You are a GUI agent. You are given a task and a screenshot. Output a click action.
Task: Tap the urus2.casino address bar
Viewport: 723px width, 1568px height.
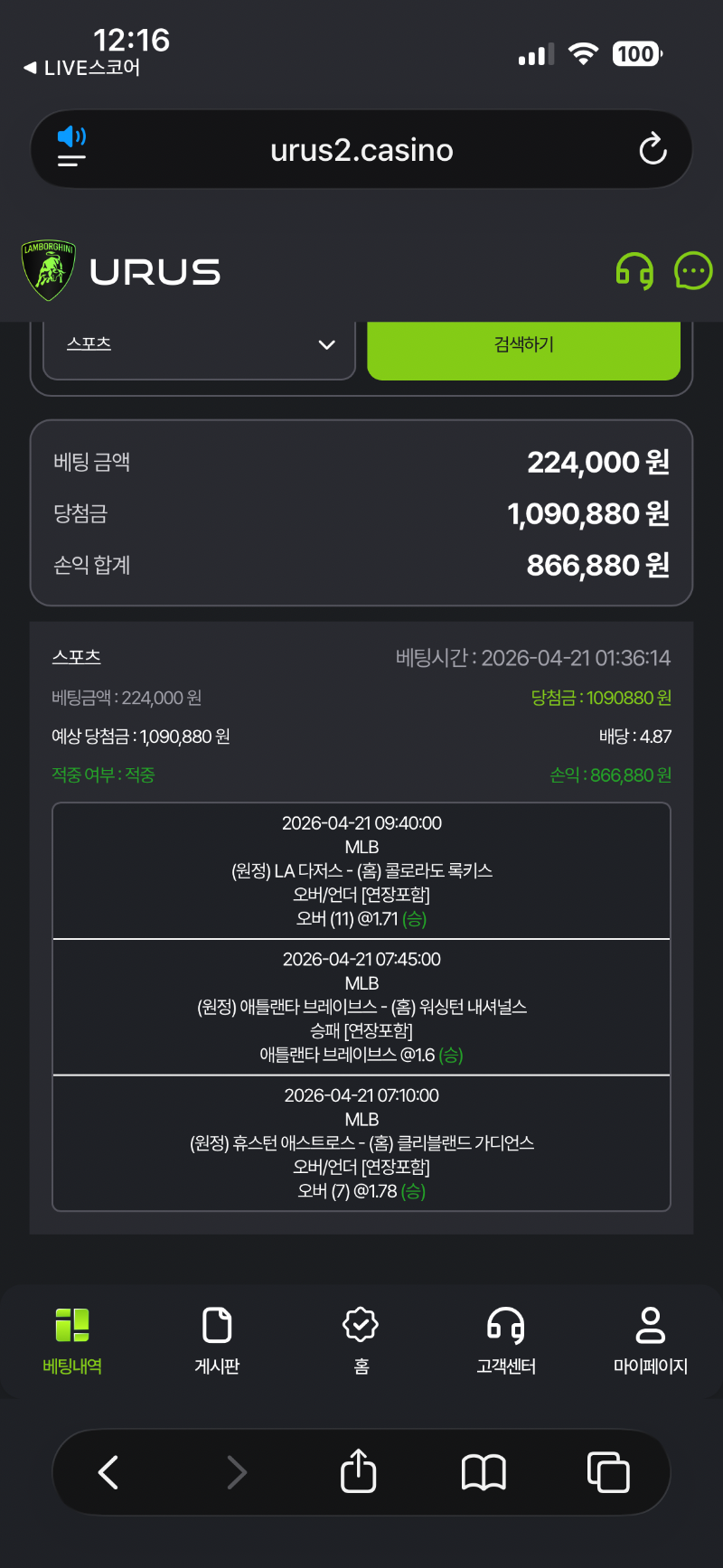[361, 150]
